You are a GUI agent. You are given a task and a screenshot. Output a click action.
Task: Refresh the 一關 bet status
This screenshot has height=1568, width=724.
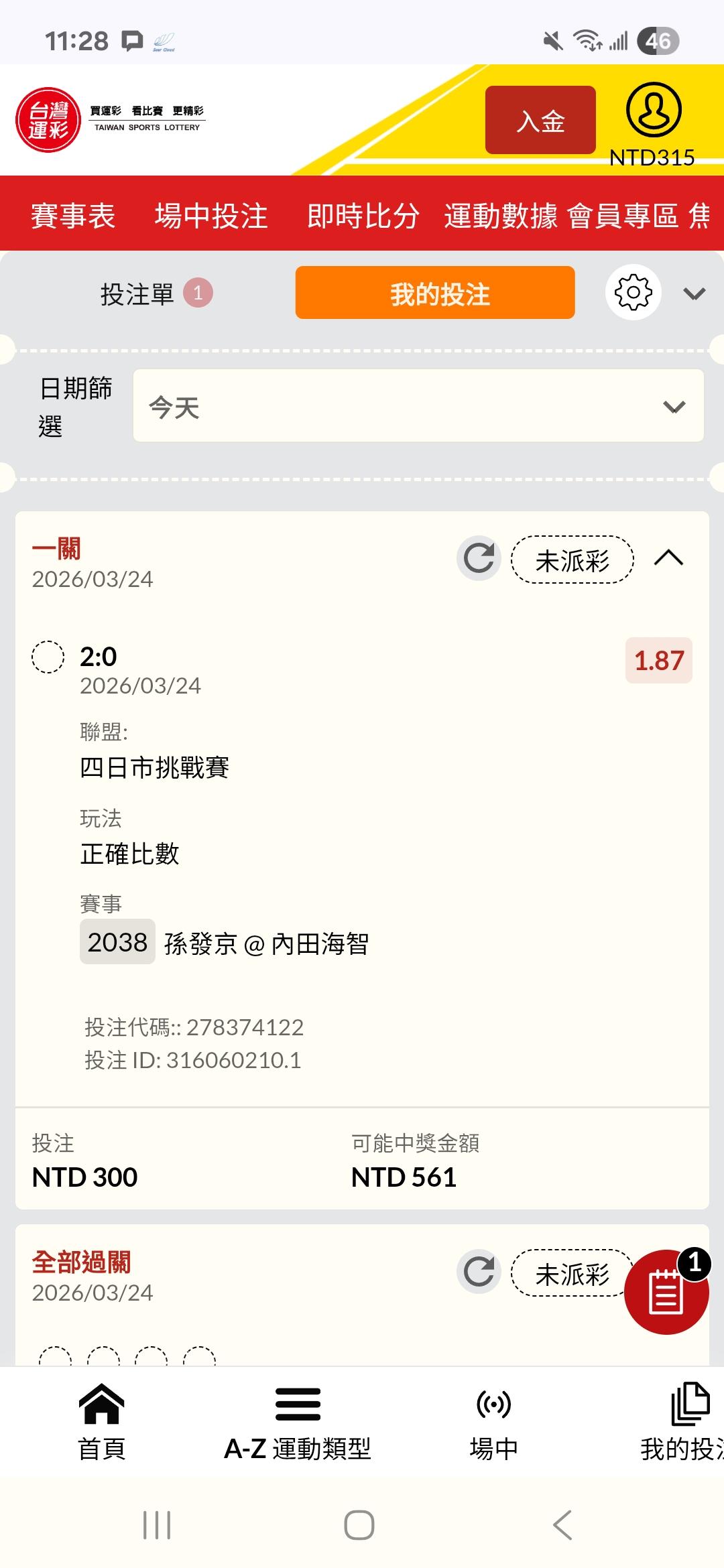479,558
